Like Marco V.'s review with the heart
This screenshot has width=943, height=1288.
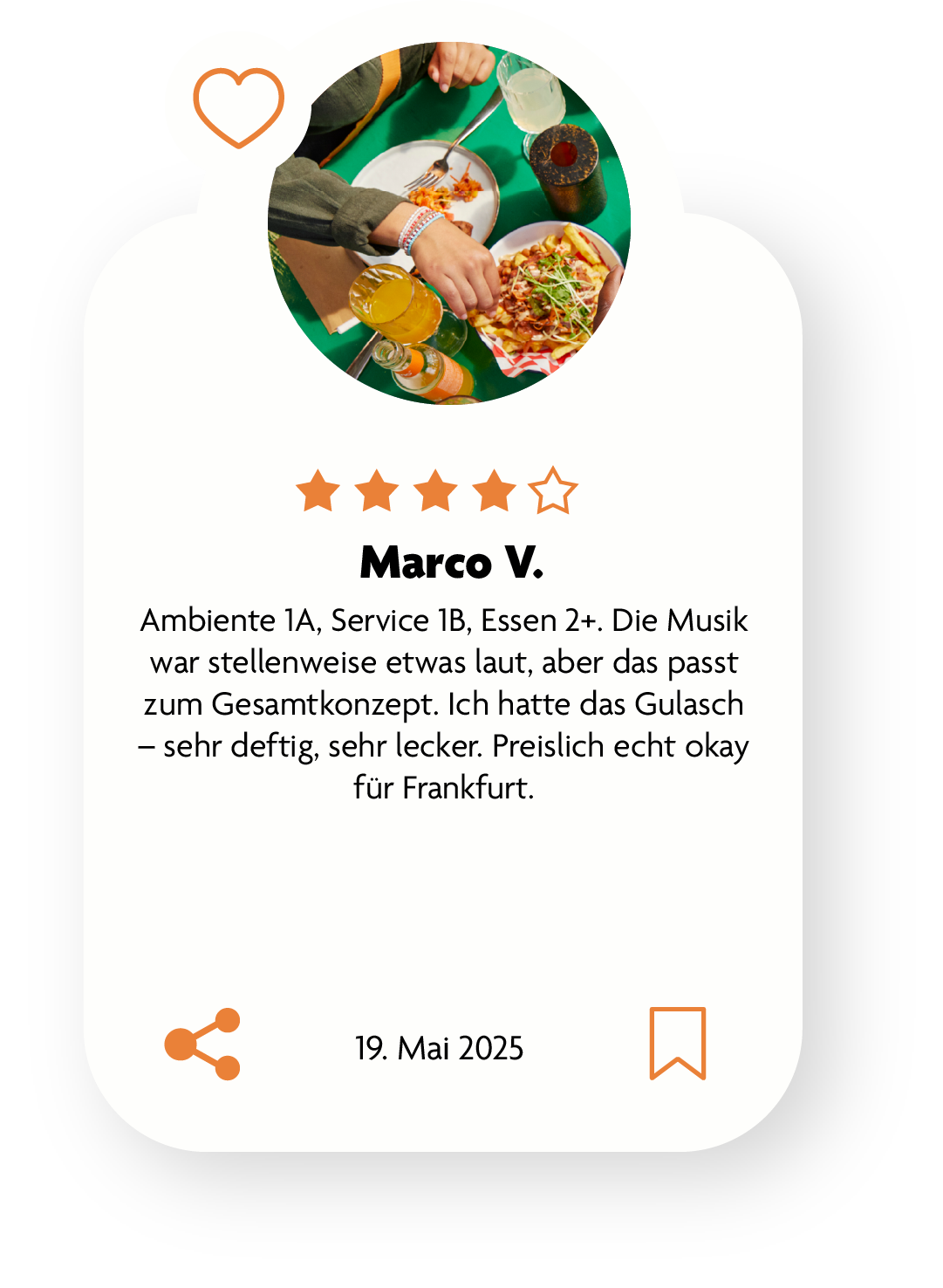point(238,107)
